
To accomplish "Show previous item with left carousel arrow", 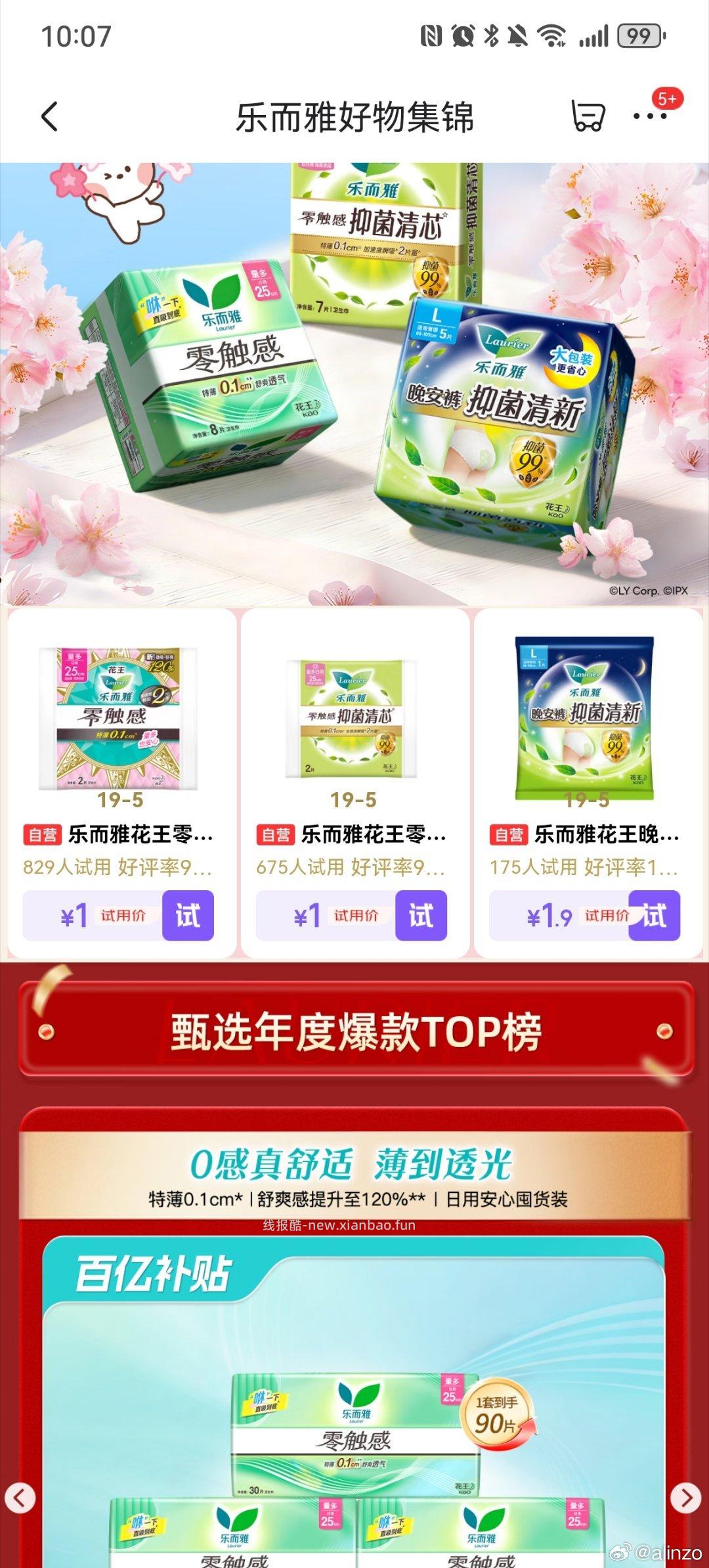I will tap(20, 1498).
